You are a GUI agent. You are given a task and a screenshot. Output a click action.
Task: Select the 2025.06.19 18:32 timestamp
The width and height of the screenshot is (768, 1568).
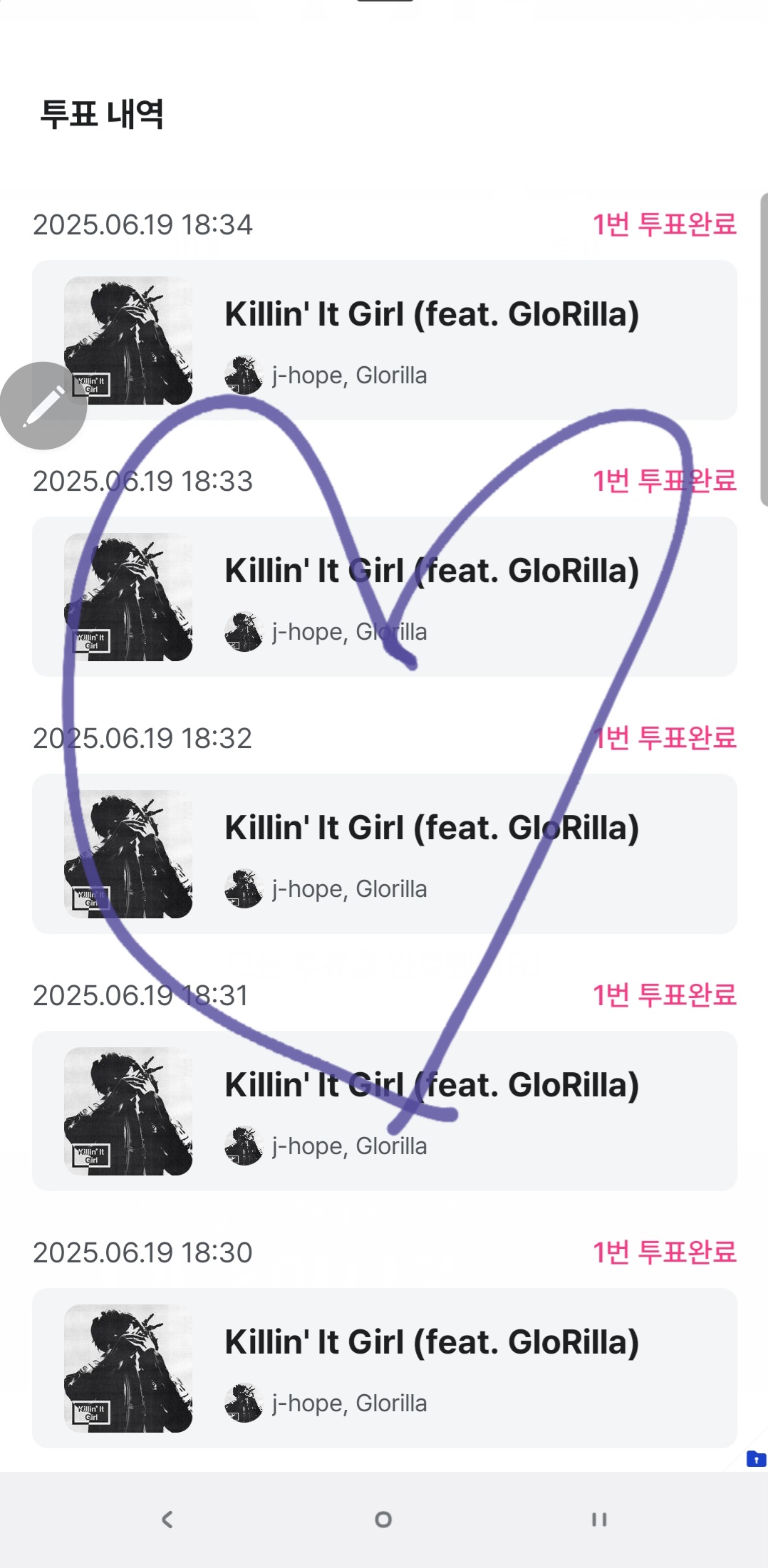pyautogui.click(x=142, y=737)
